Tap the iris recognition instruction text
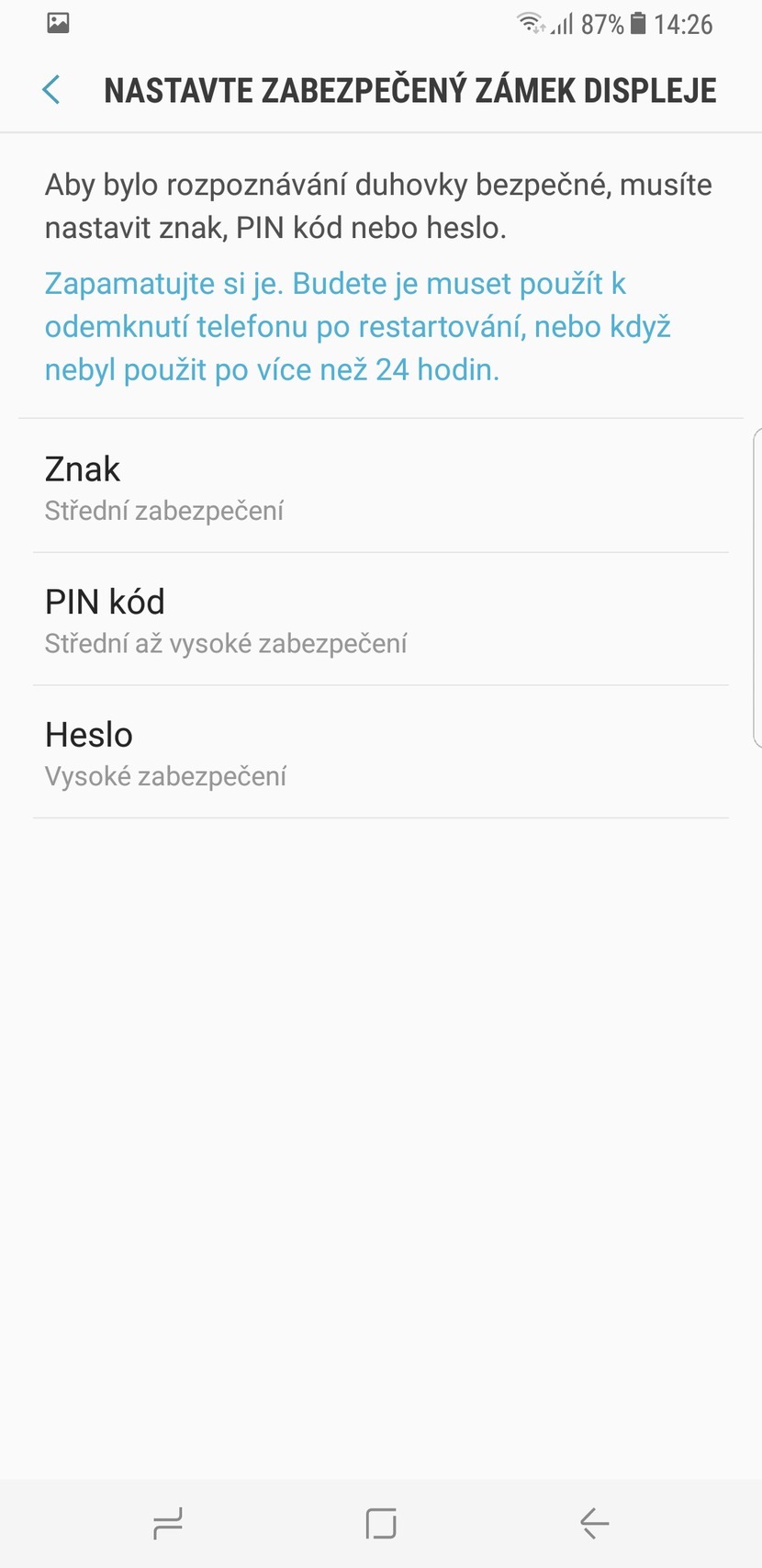The height and width of the screenshot is (1568, 762). [x=377, y=206]
